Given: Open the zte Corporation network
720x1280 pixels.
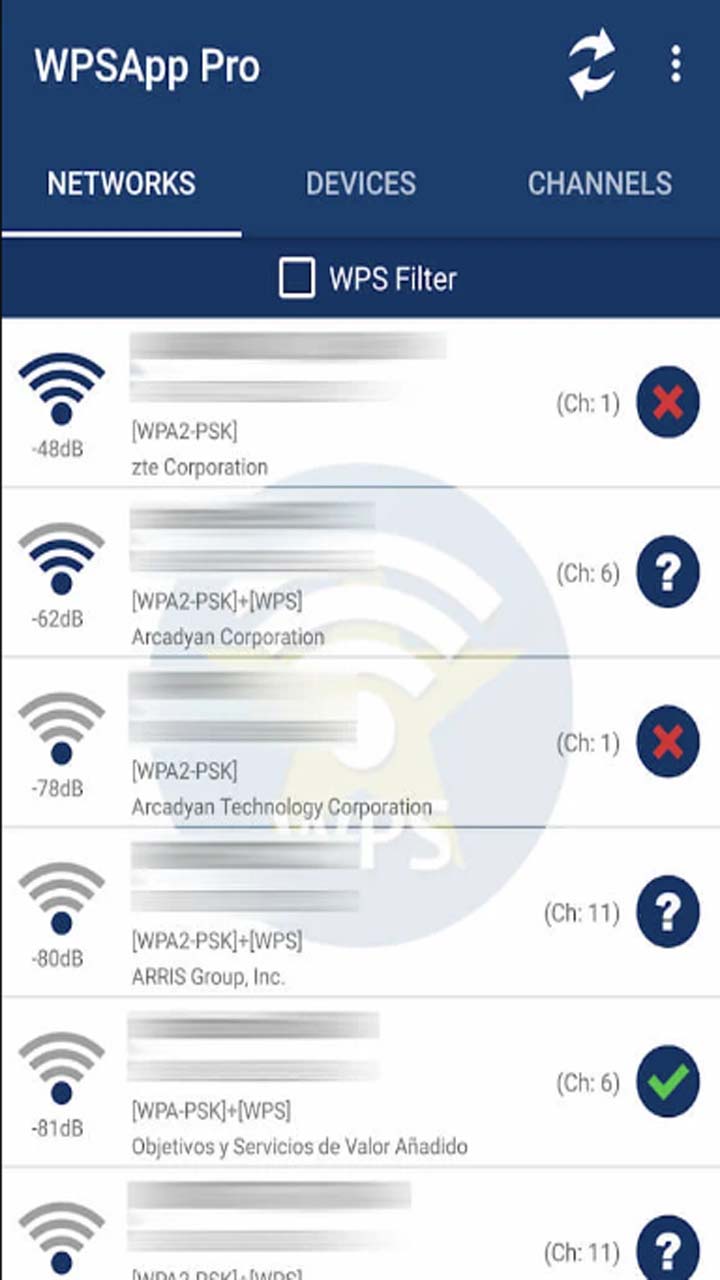Looking at the screenshot, I should pos(360,403).
